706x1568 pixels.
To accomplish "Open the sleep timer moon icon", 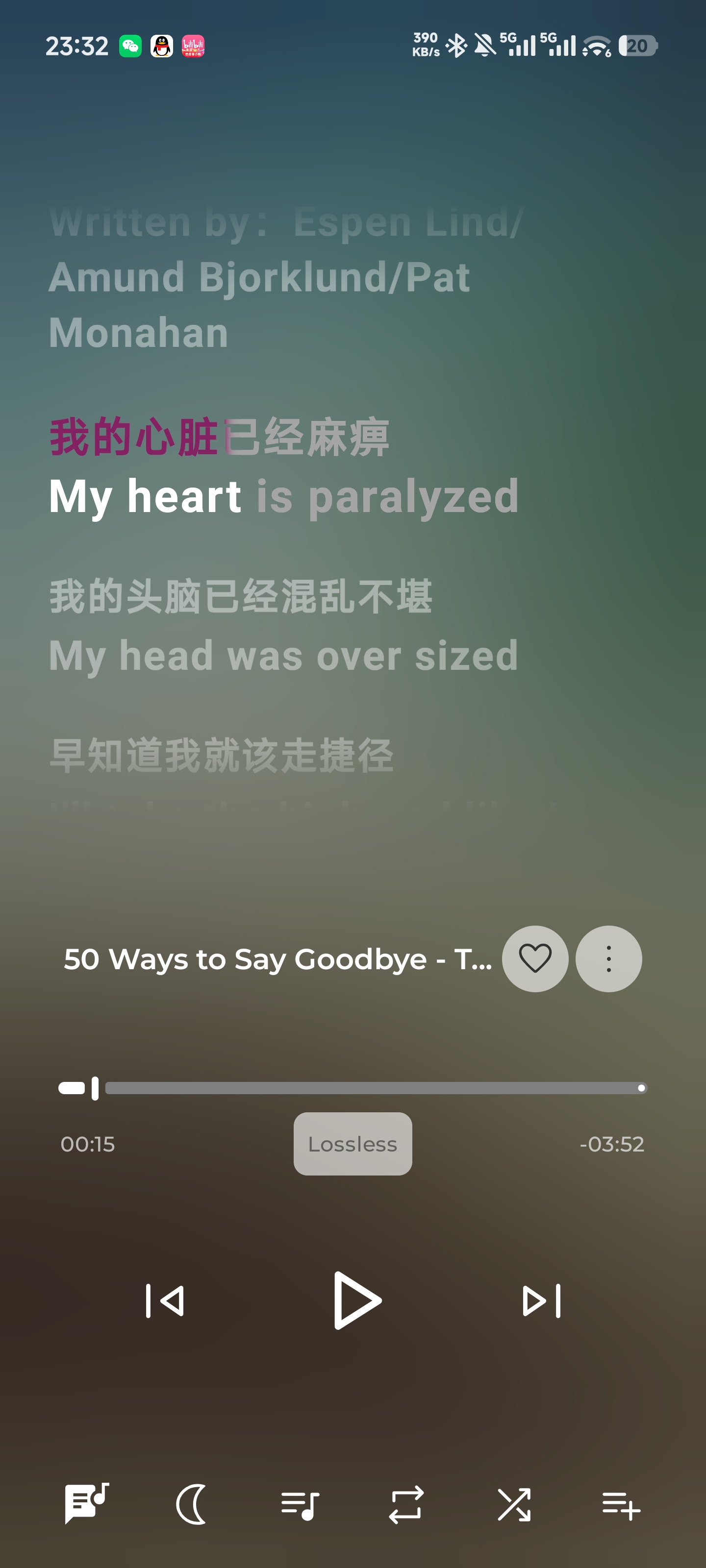I will click(x=192, y=1504).
